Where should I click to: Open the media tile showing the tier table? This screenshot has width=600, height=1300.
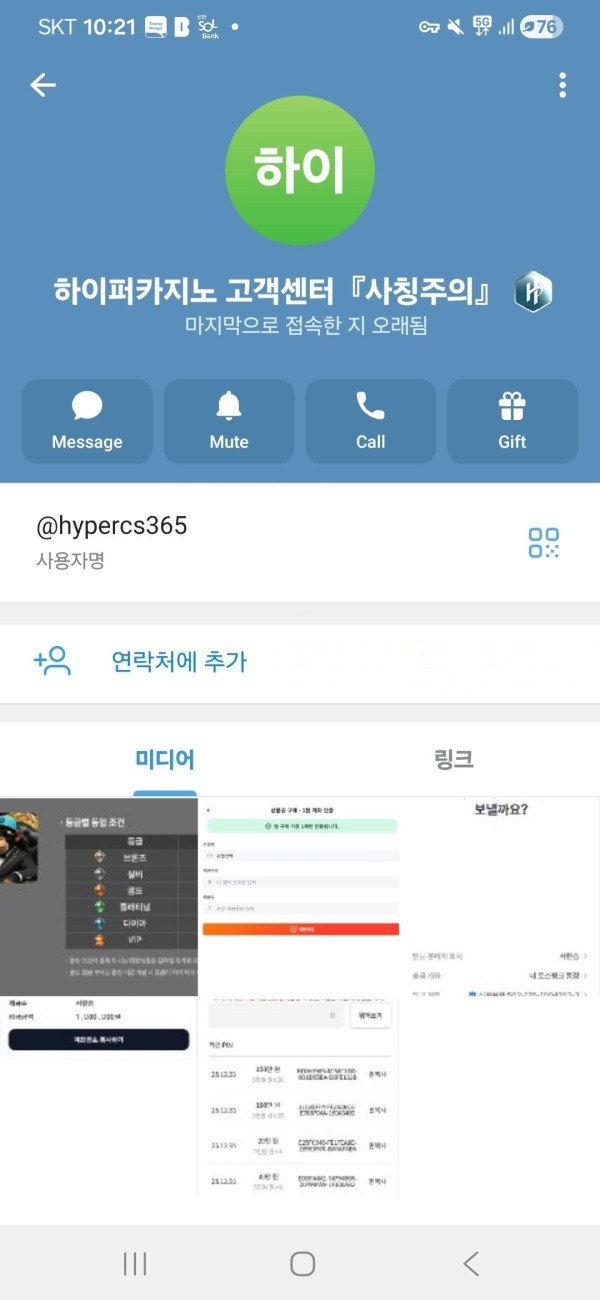98,895
